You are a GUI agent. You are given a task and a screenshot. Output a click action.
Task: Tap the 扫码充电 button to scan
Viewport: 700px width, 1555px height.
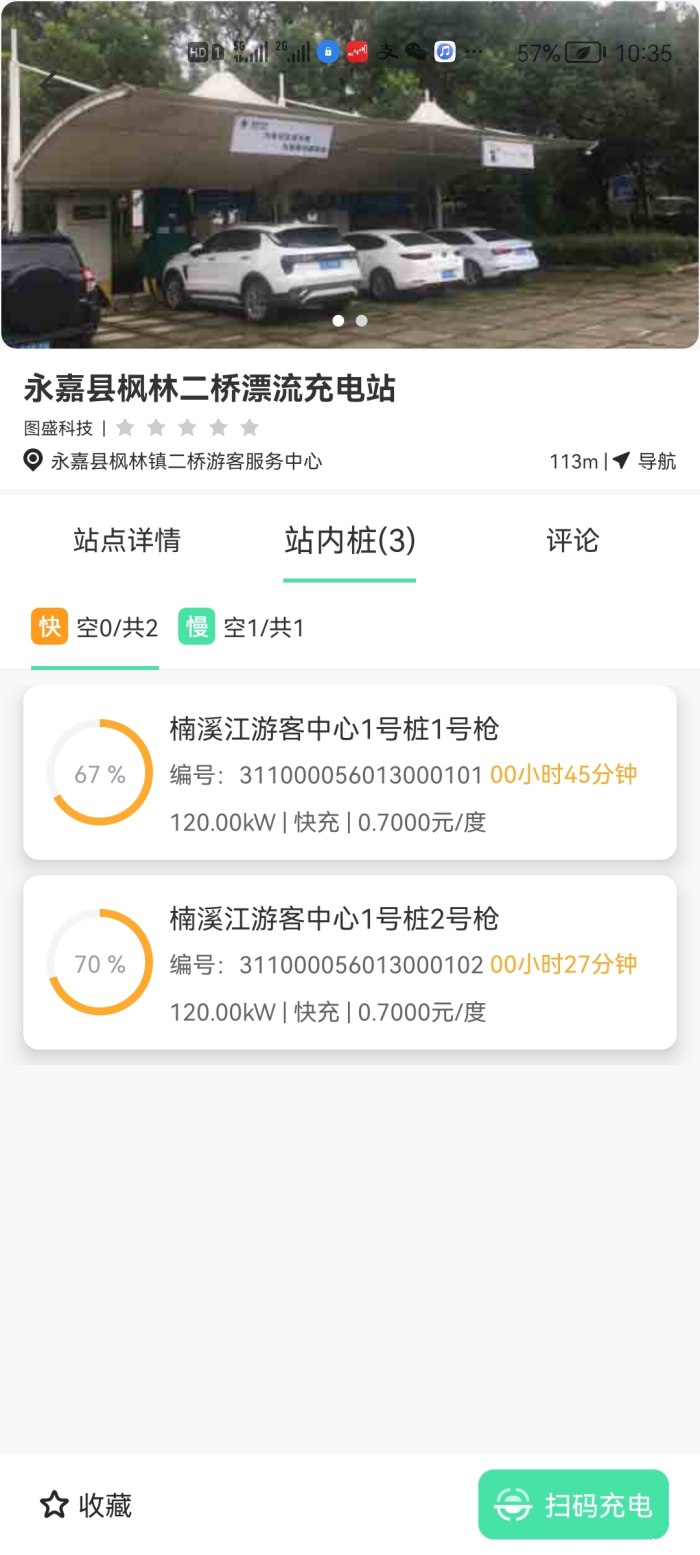point(573,1504)
